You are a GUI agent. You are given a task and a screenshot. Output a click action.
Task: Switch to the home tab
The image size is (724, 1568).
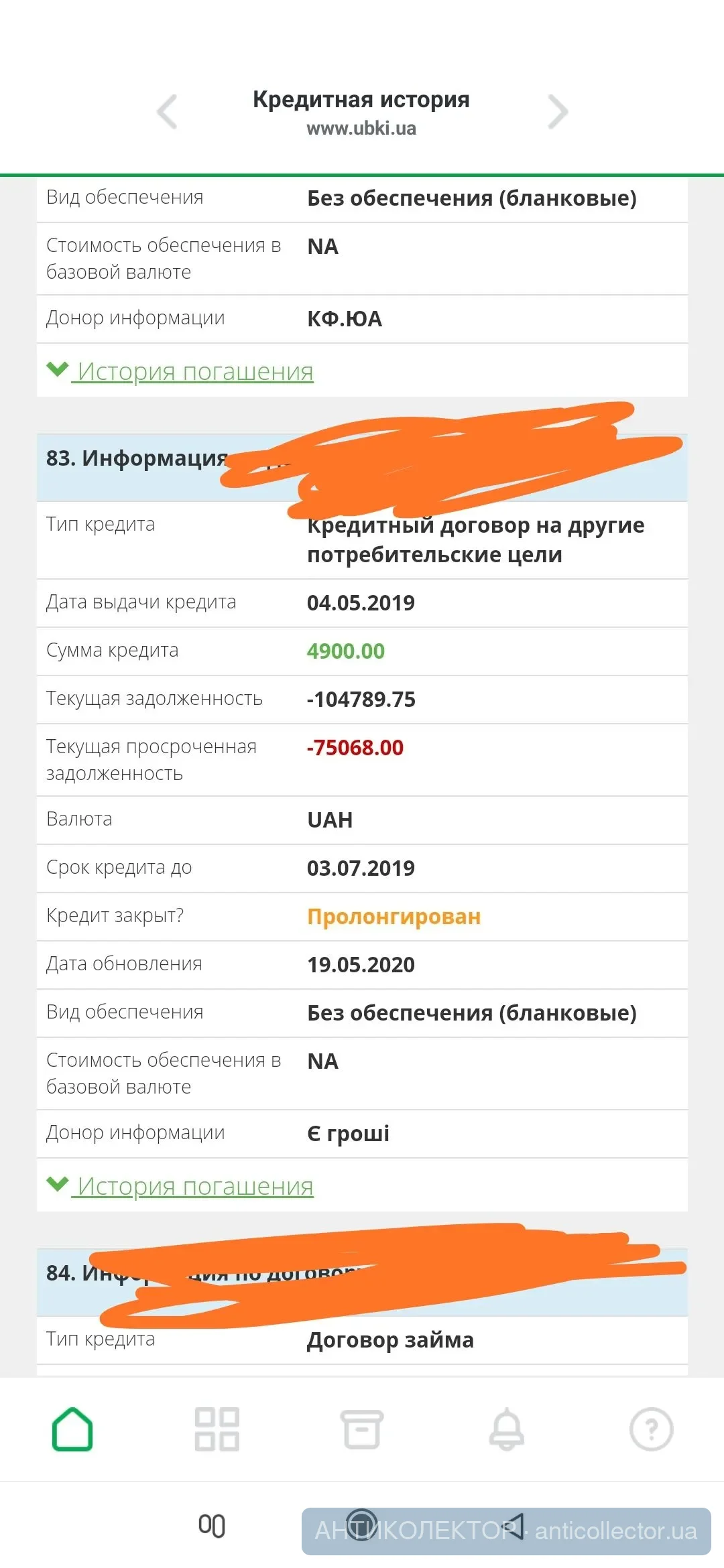click(72, 1429)
